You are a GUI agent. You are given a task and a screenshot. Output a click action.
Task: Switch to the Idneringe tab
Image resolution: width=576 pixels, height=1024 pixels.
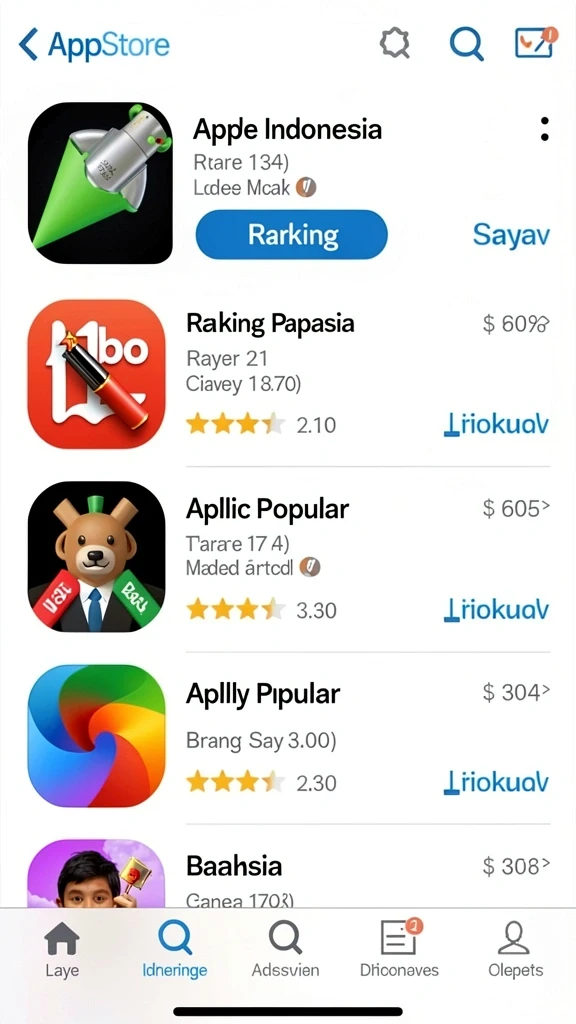(174, 948)
